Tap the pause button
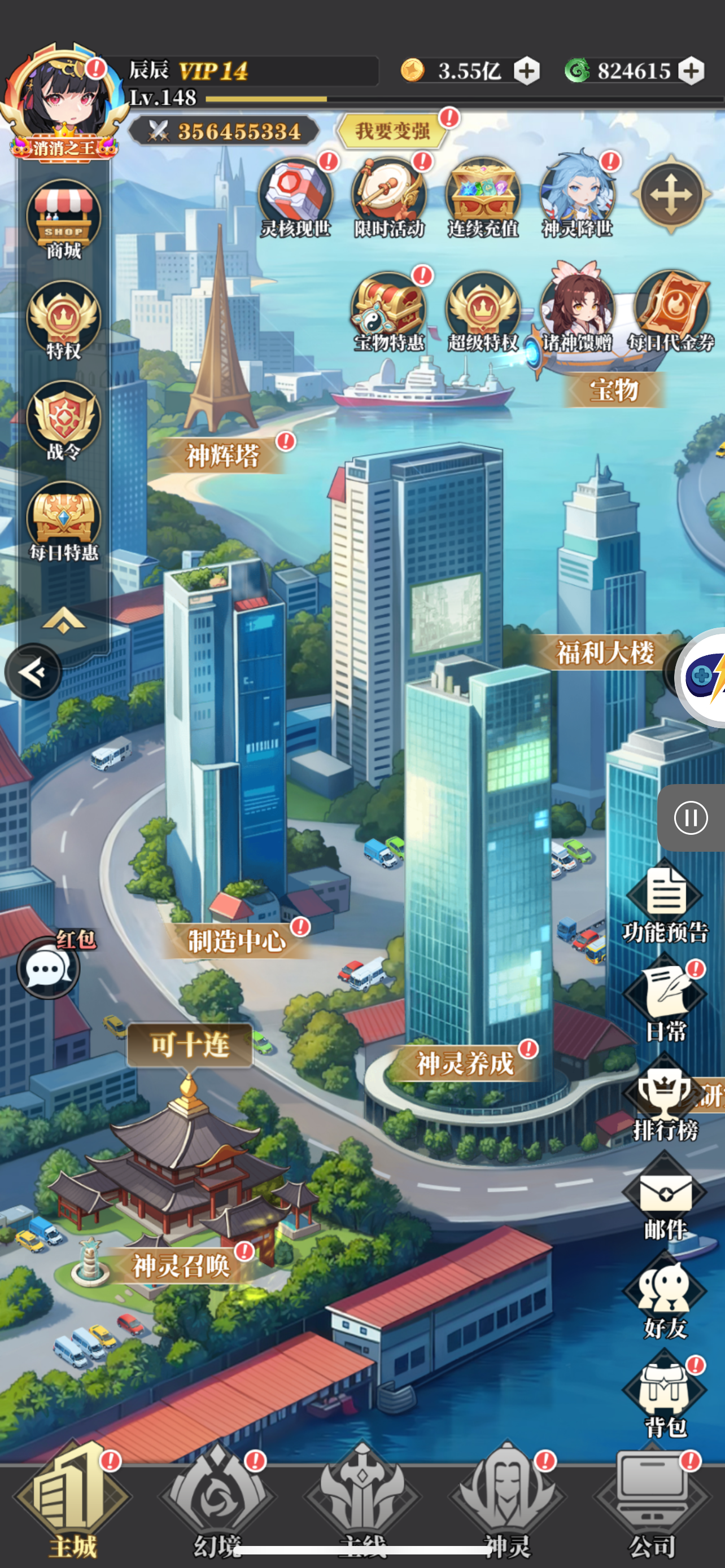 [691, 817]
